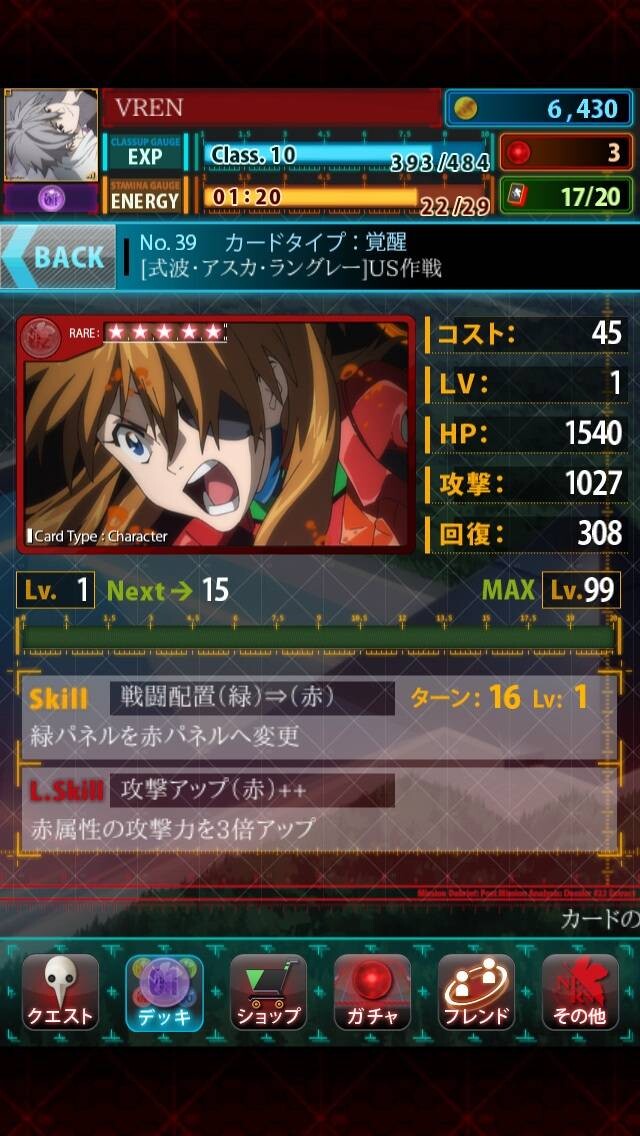This screenshot has height=1136, width=640.
Task: Open the クエスト (Quest) tab
Action: (x=60, y=992)
